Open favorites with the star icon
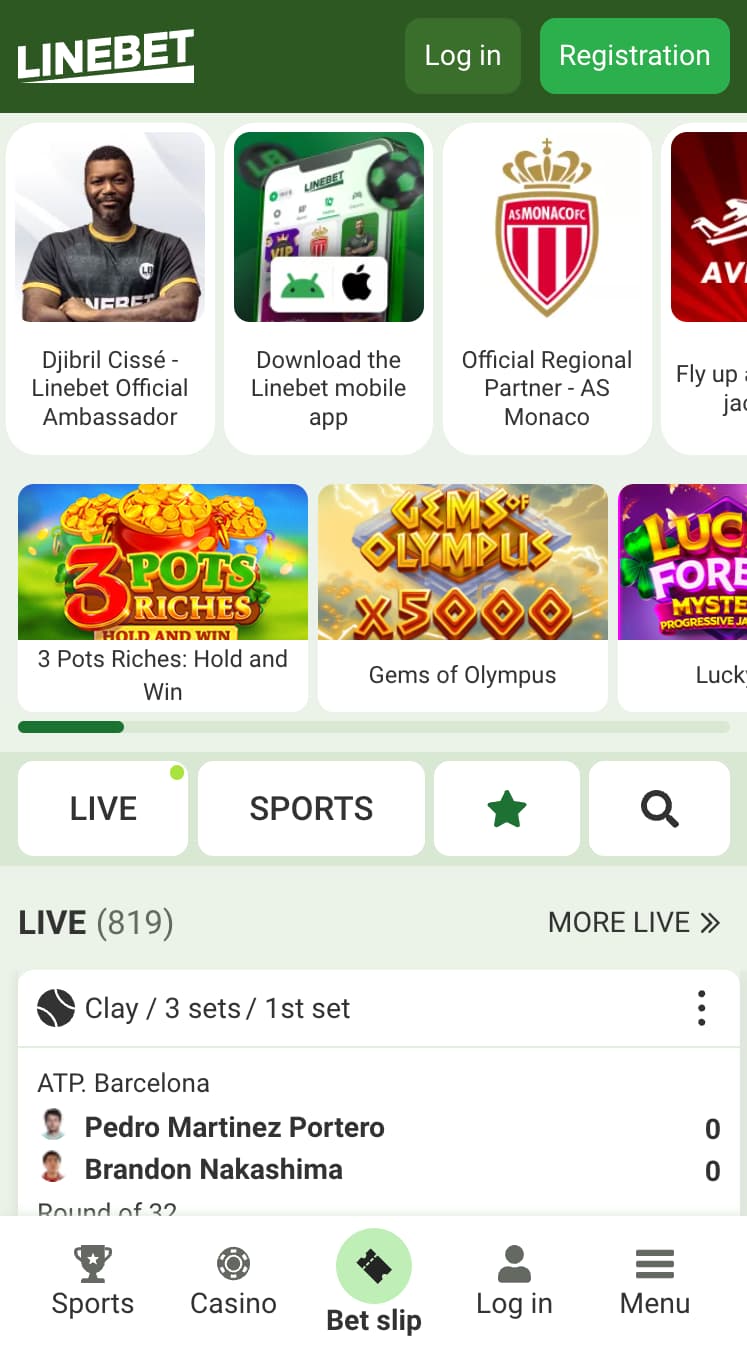Screen dimensions: 747x1347 (507, 808)
